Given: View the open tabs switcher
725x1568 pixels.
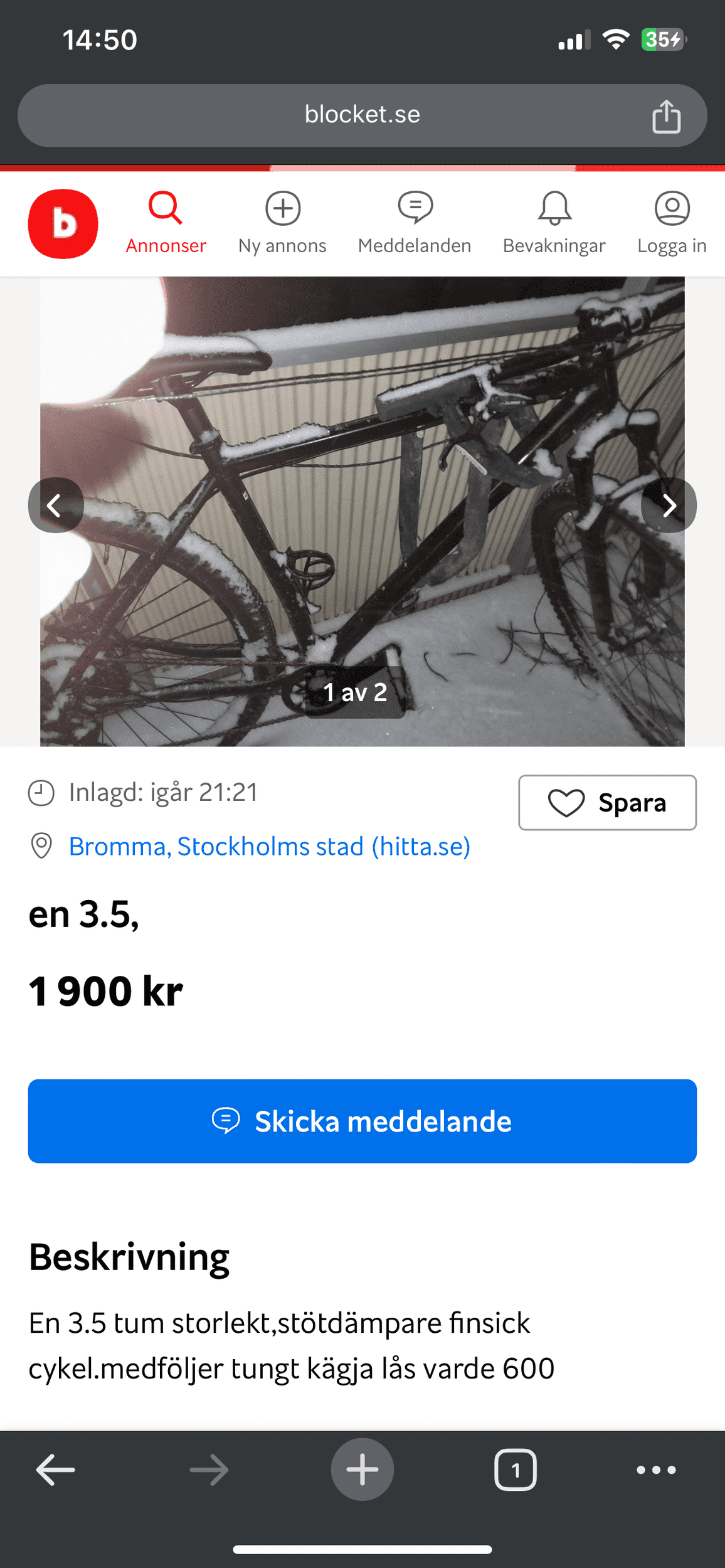Looking at the screenshot, I should point(516,1470).
